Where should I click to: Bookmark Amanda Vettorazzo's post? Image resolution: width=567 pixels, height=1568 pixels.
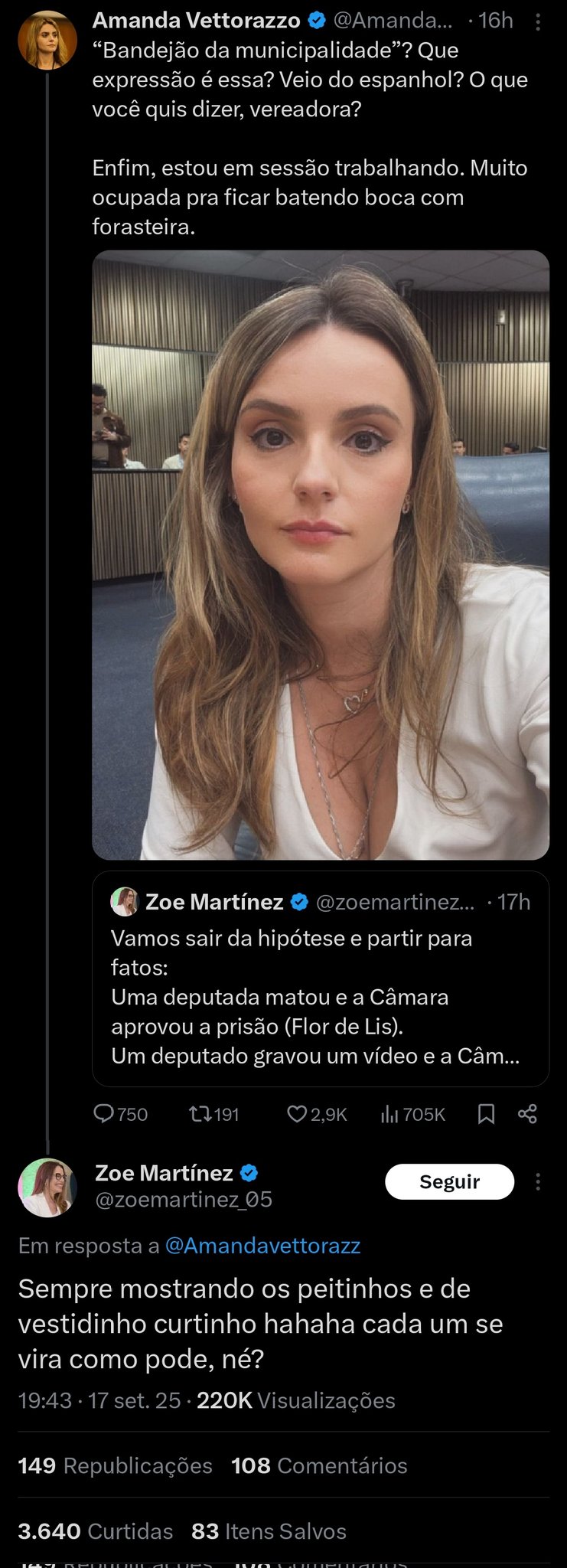(x=486, y=1114)
